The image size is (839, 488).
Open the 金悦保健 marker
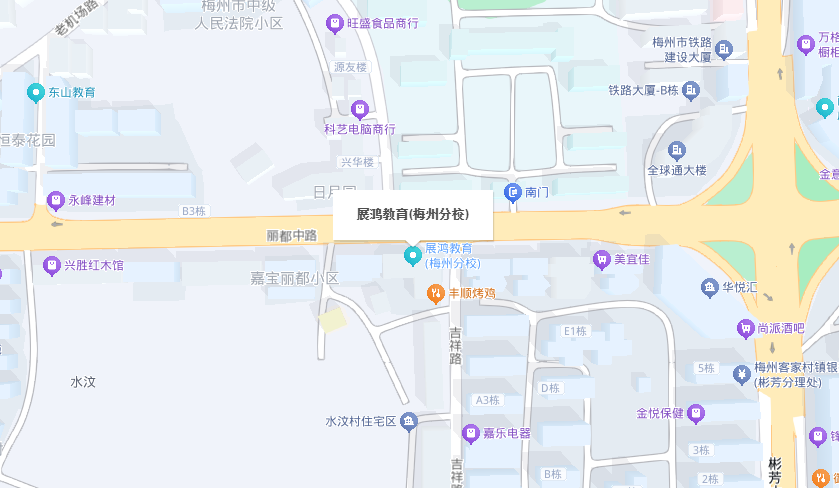click(696, 413)
